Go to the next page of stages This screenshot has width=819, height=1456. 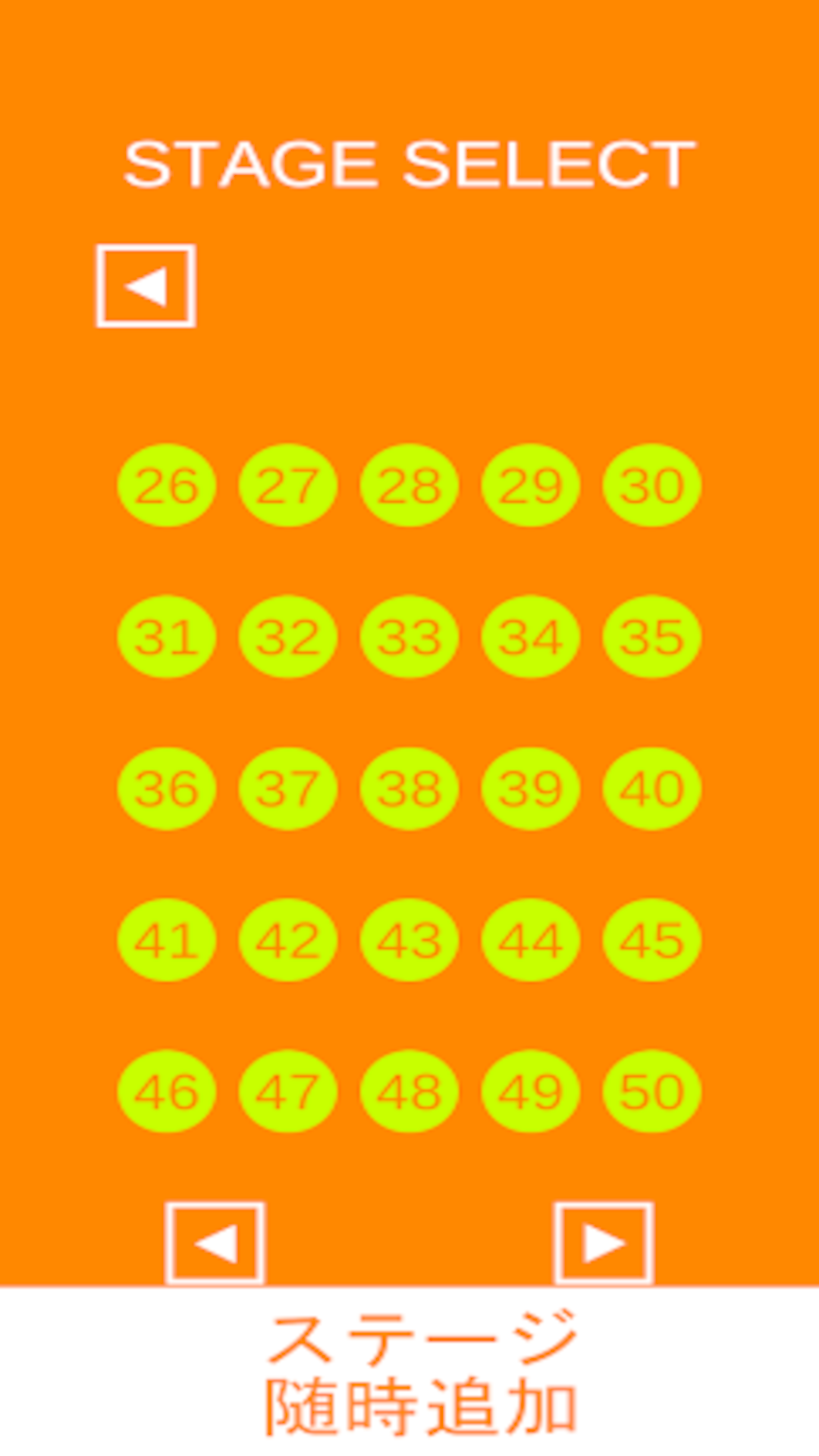[x=604, y=1244]
